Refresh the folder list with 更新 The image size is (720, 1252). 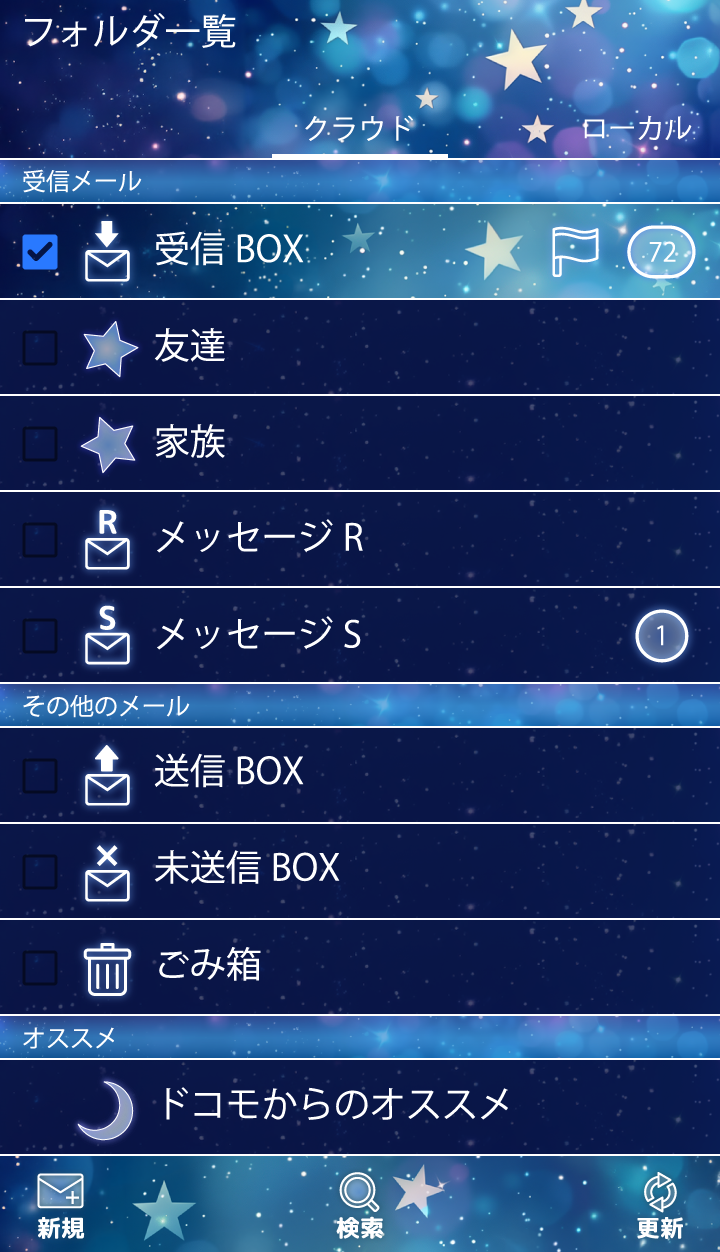point(660,1206)
